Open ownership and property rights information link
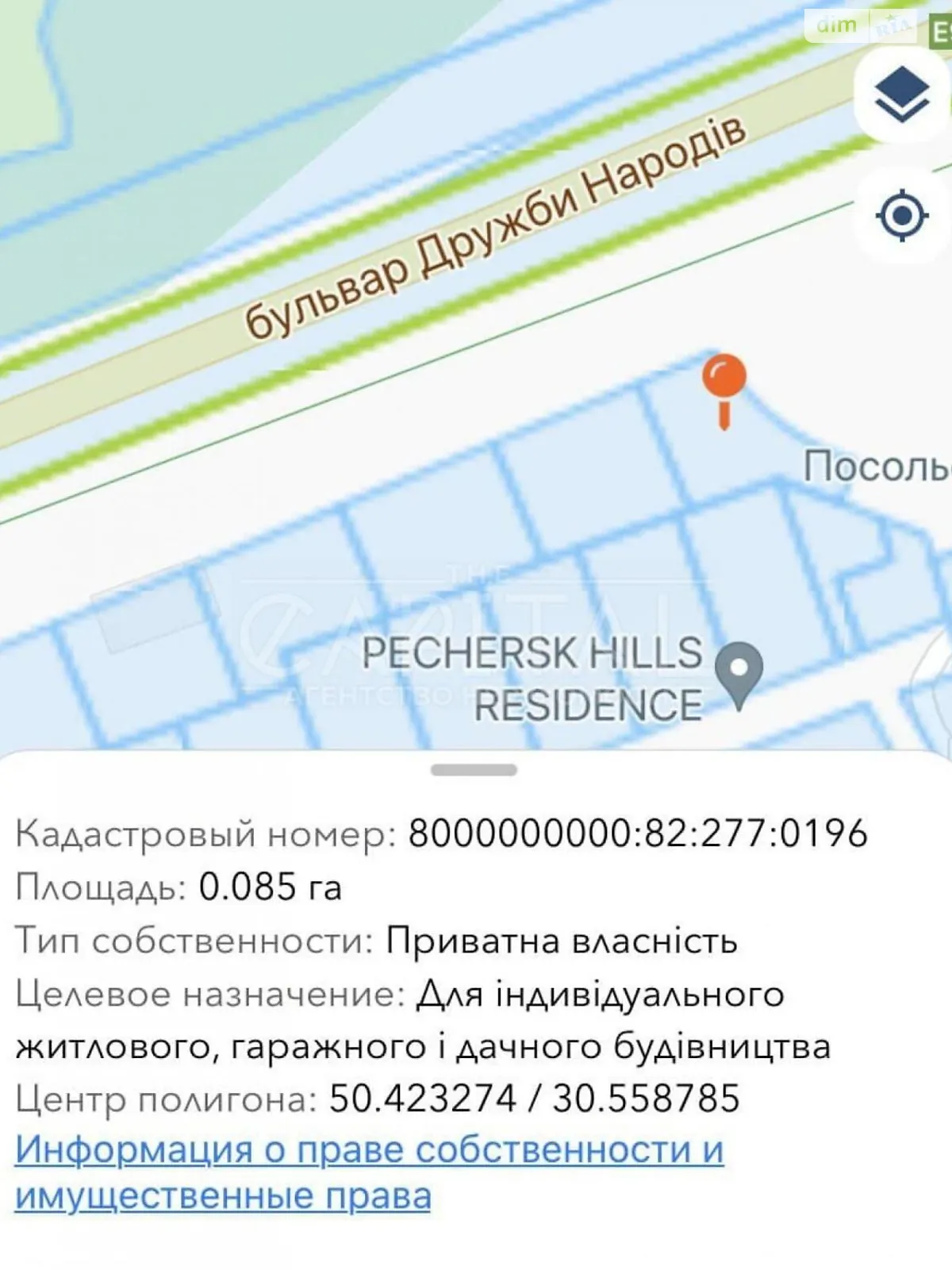 click(369, 1172)
